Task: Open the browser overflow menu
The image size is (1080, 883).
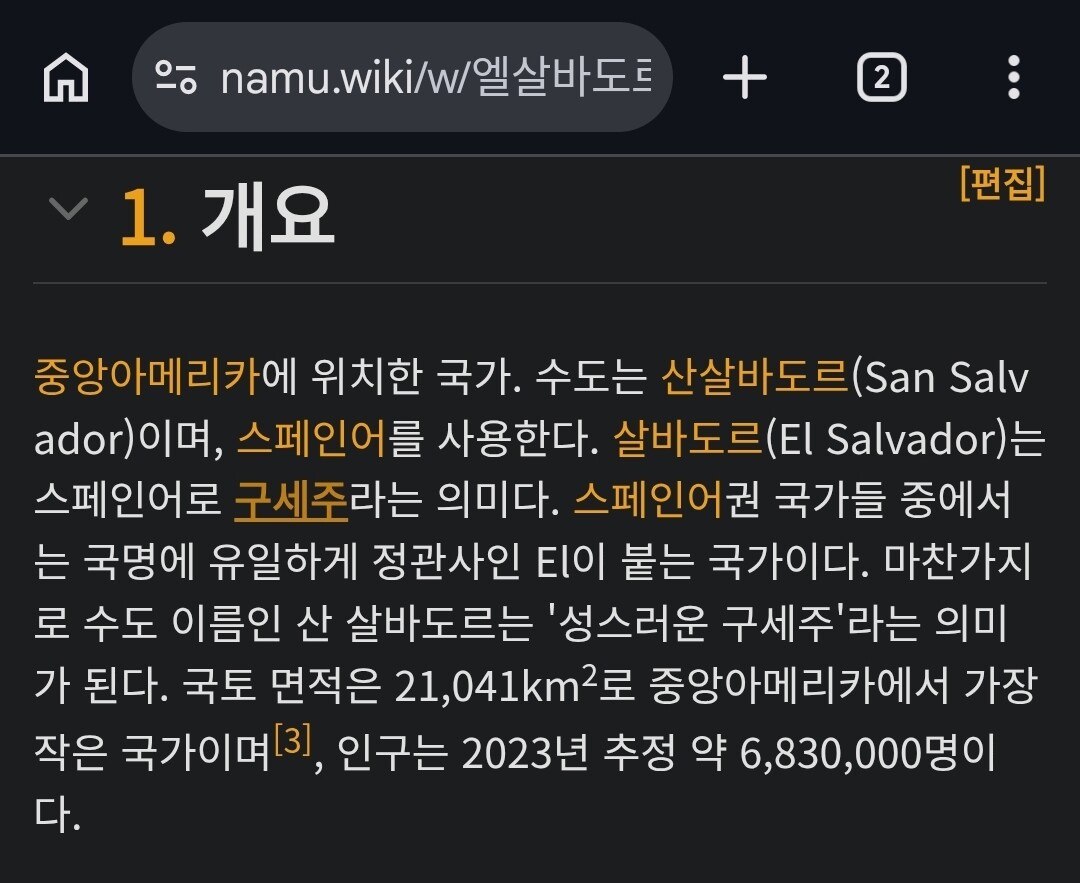Action: click(x=1014, y=77)
